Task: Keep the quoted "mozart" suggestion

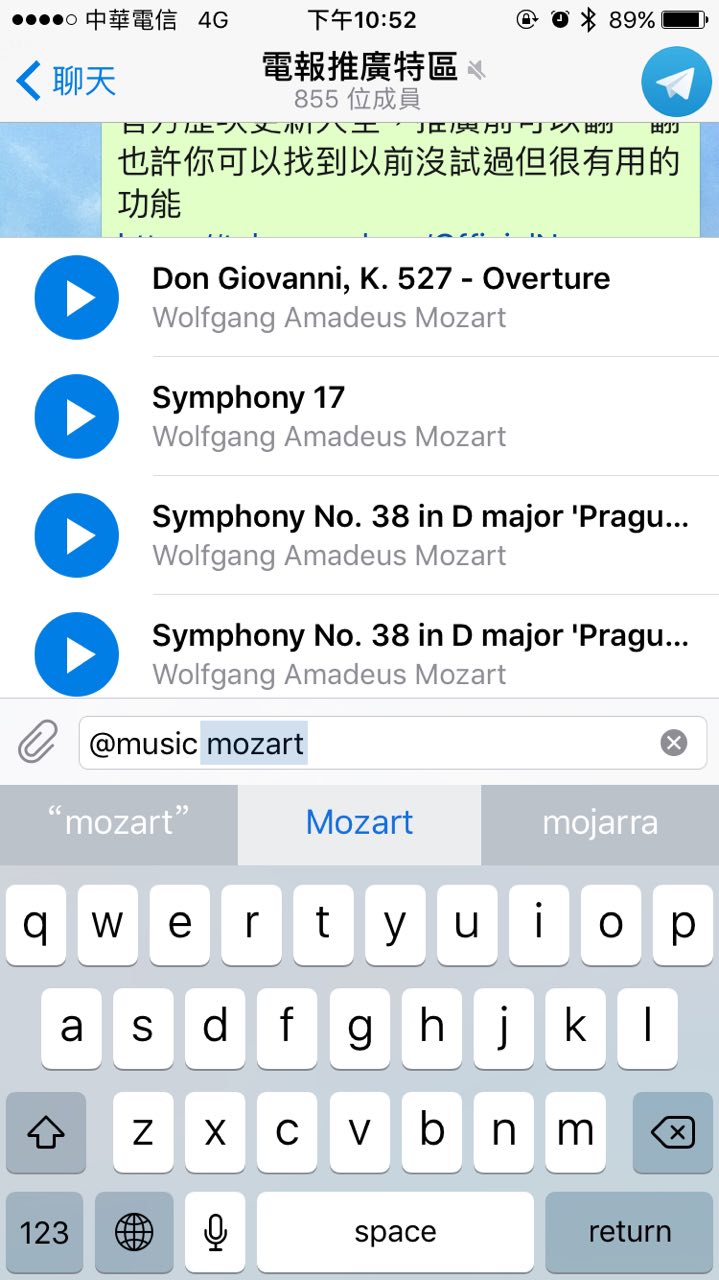Action: pyautogui.click(x=118, y=823)
